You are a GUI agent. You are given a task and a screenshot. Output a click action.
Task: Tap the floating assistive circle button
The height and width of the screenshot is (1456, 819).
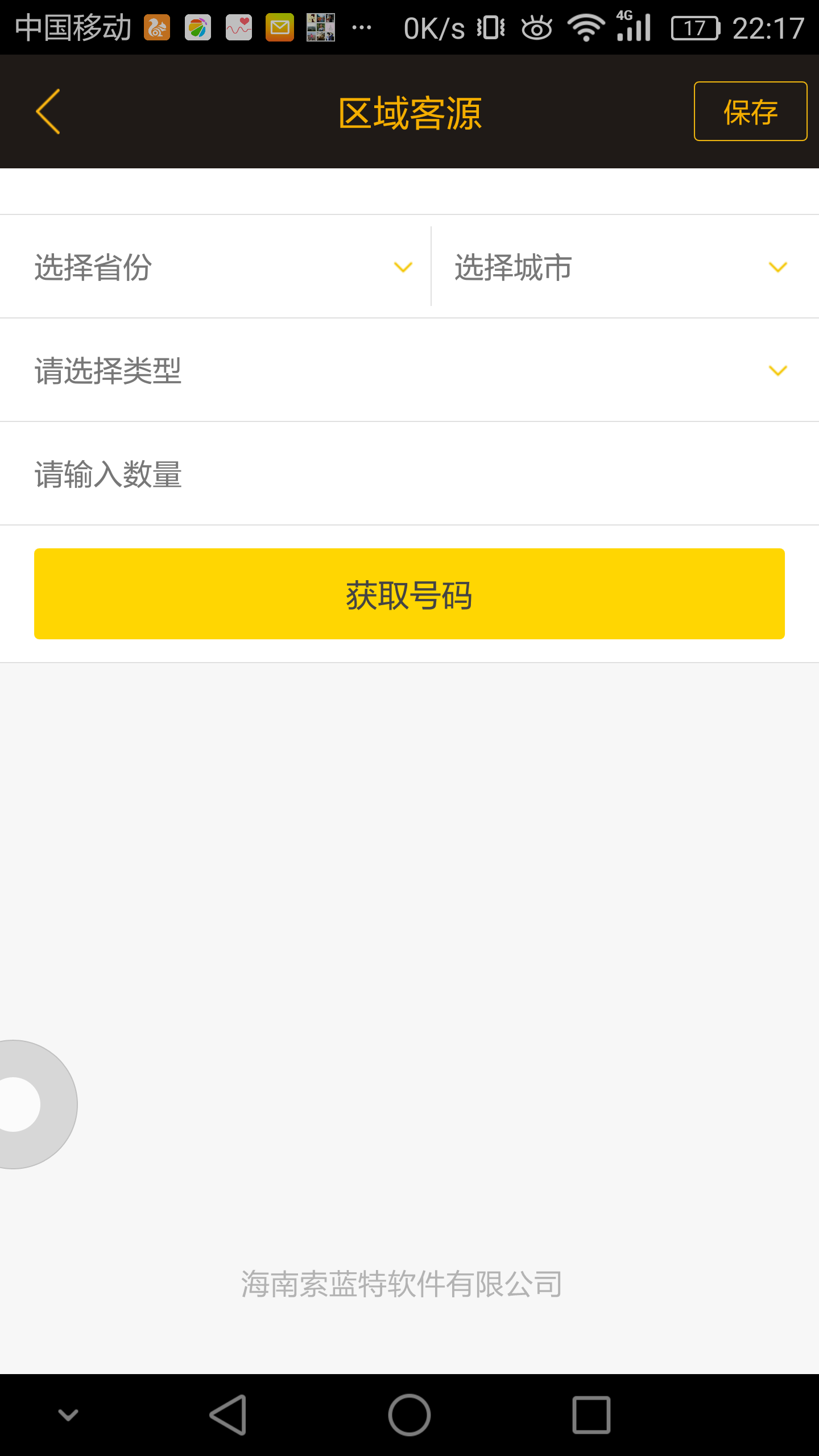tap(23, 1104)
